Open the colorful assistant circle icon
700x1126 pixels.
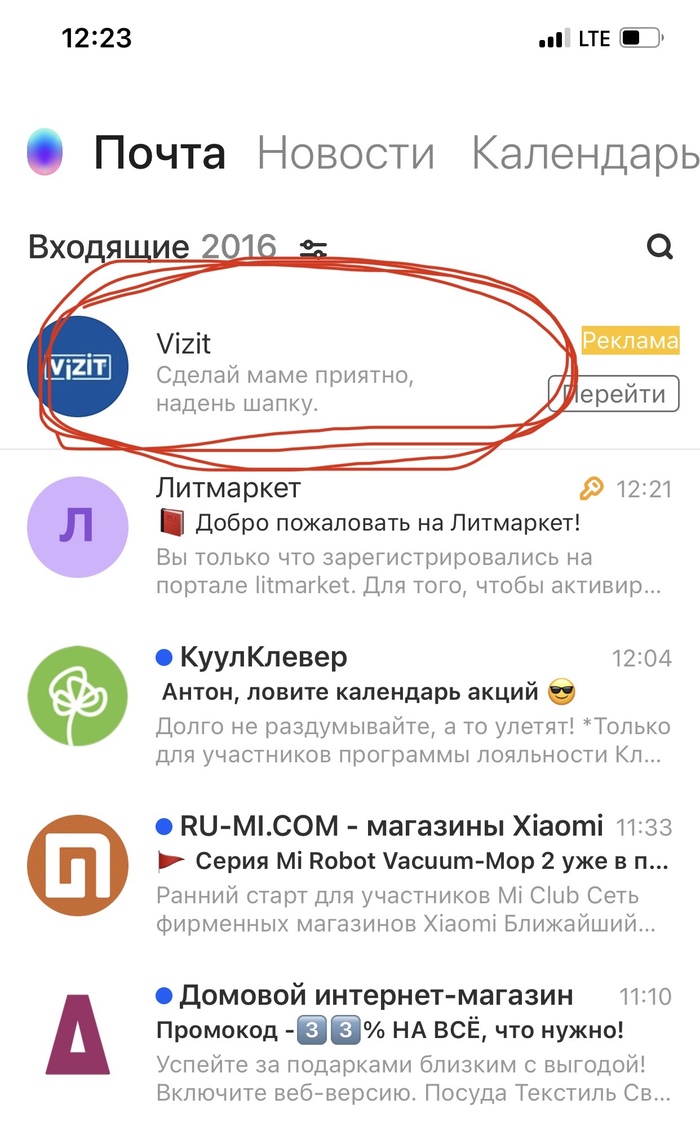tap(45, 153)
